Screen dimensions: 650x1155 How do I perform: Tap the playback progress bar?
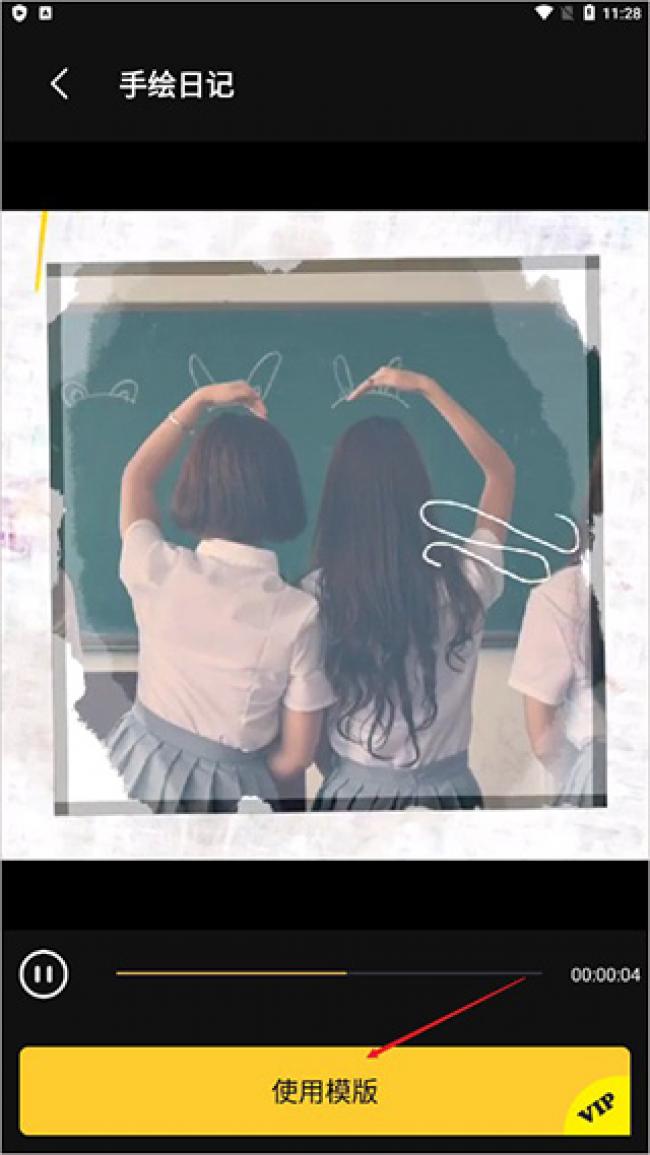tap(329, 974)
